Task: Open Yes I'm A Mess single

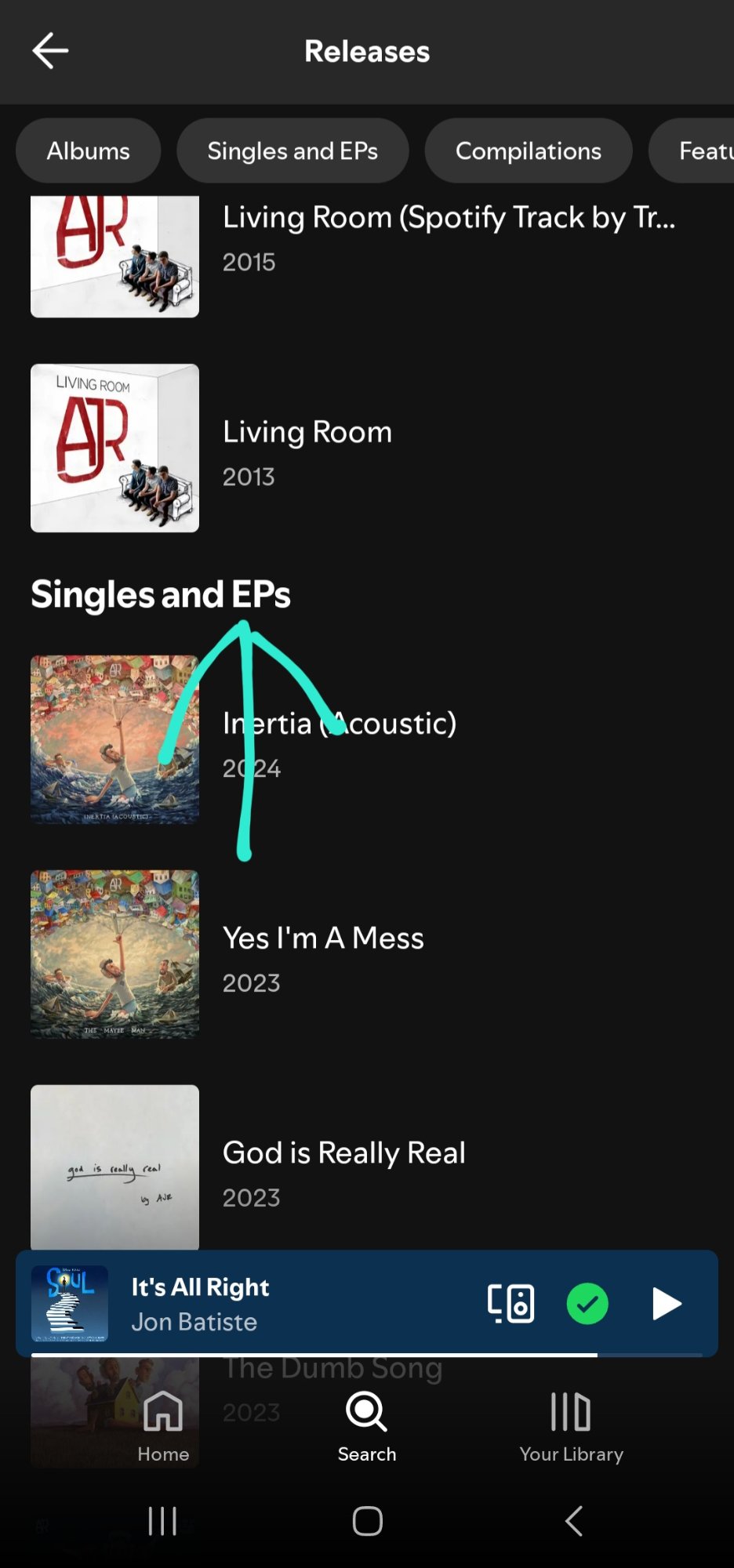Action: 367,954
